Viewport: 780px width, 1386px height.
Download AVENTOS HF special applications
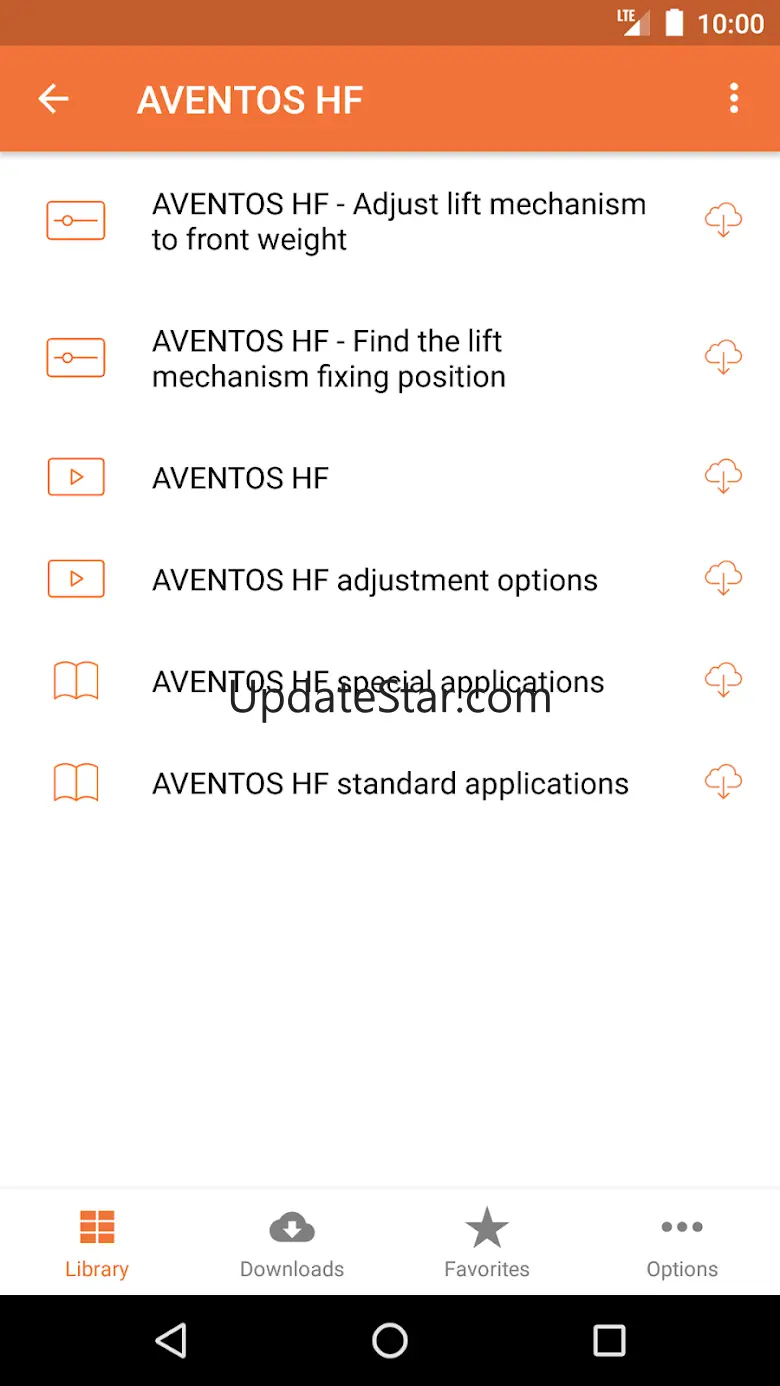point(723,680)
